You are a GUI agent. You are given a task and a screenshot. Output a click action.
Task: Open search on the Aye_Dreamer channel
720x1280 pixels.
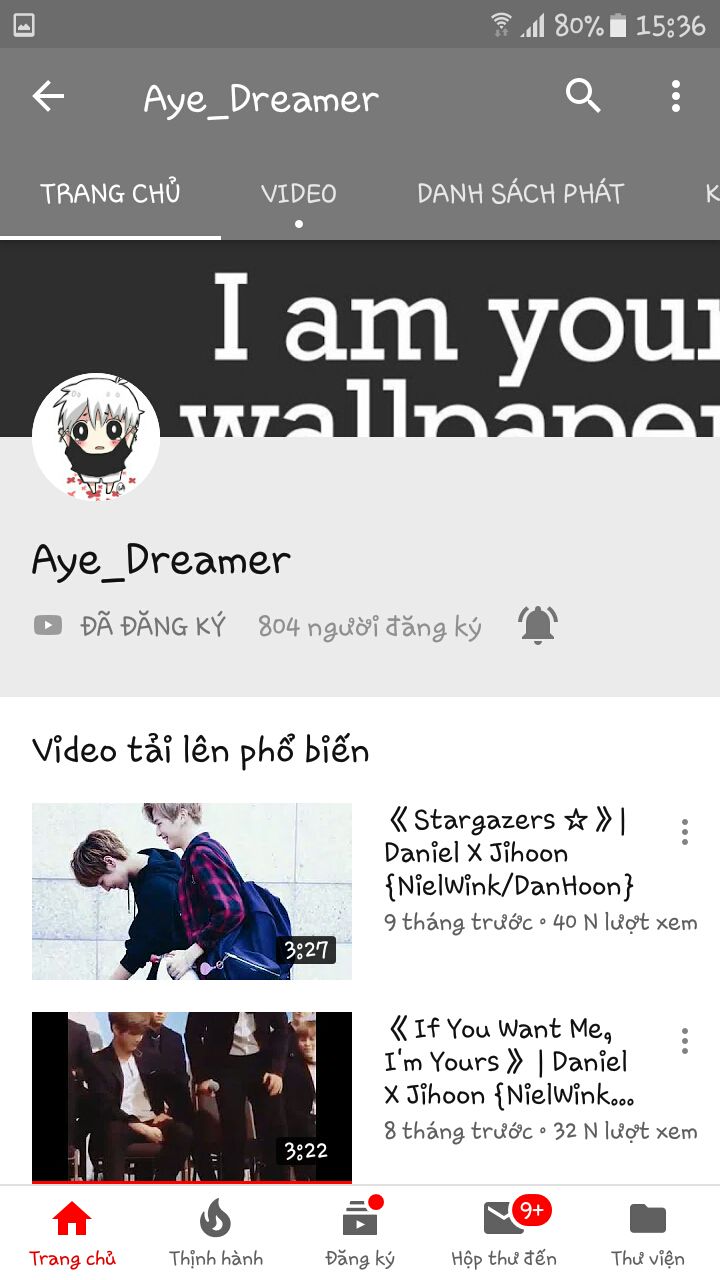pos(583,96)
